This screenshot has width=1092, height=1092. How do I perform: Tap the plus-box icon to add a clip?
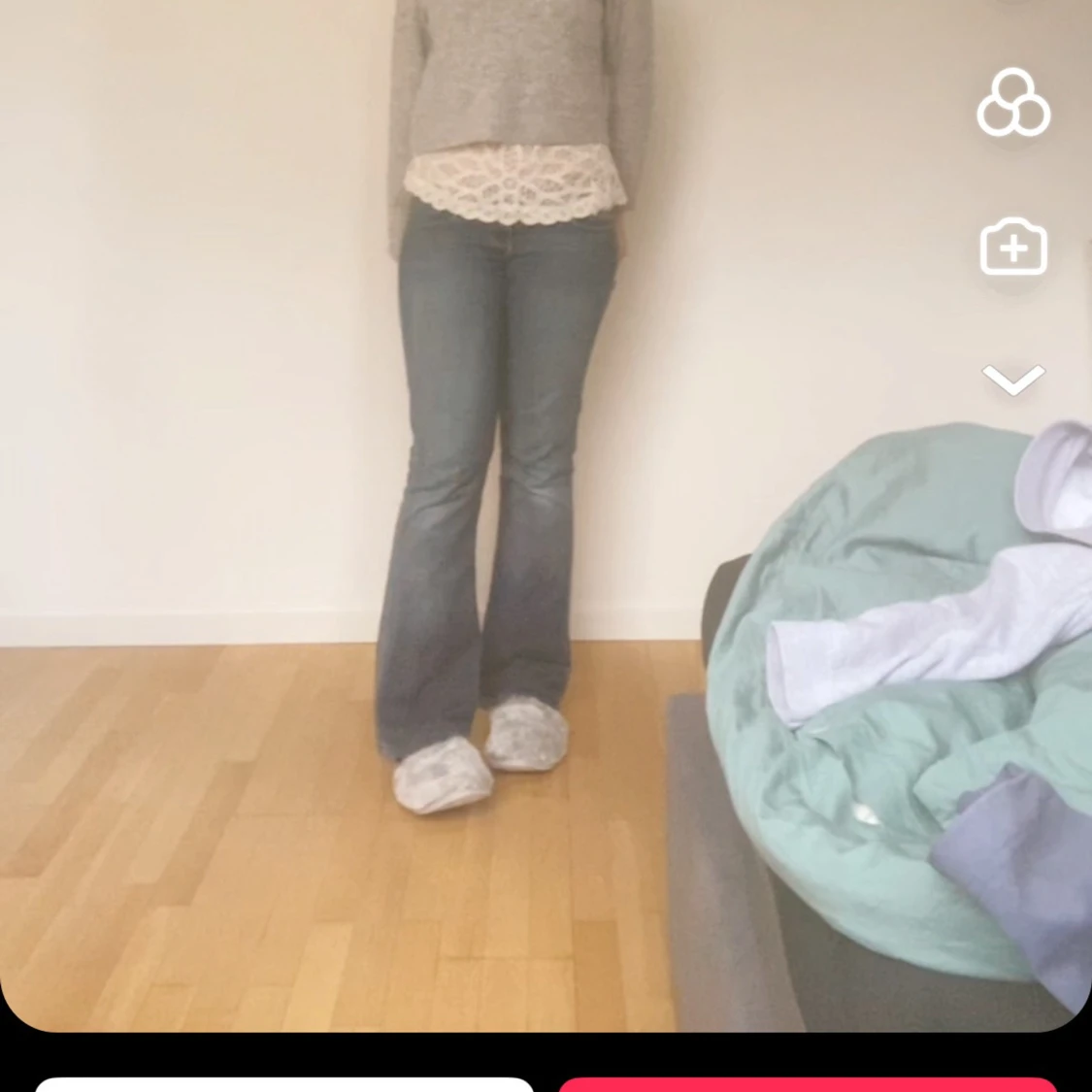(x=1012, y=247)
